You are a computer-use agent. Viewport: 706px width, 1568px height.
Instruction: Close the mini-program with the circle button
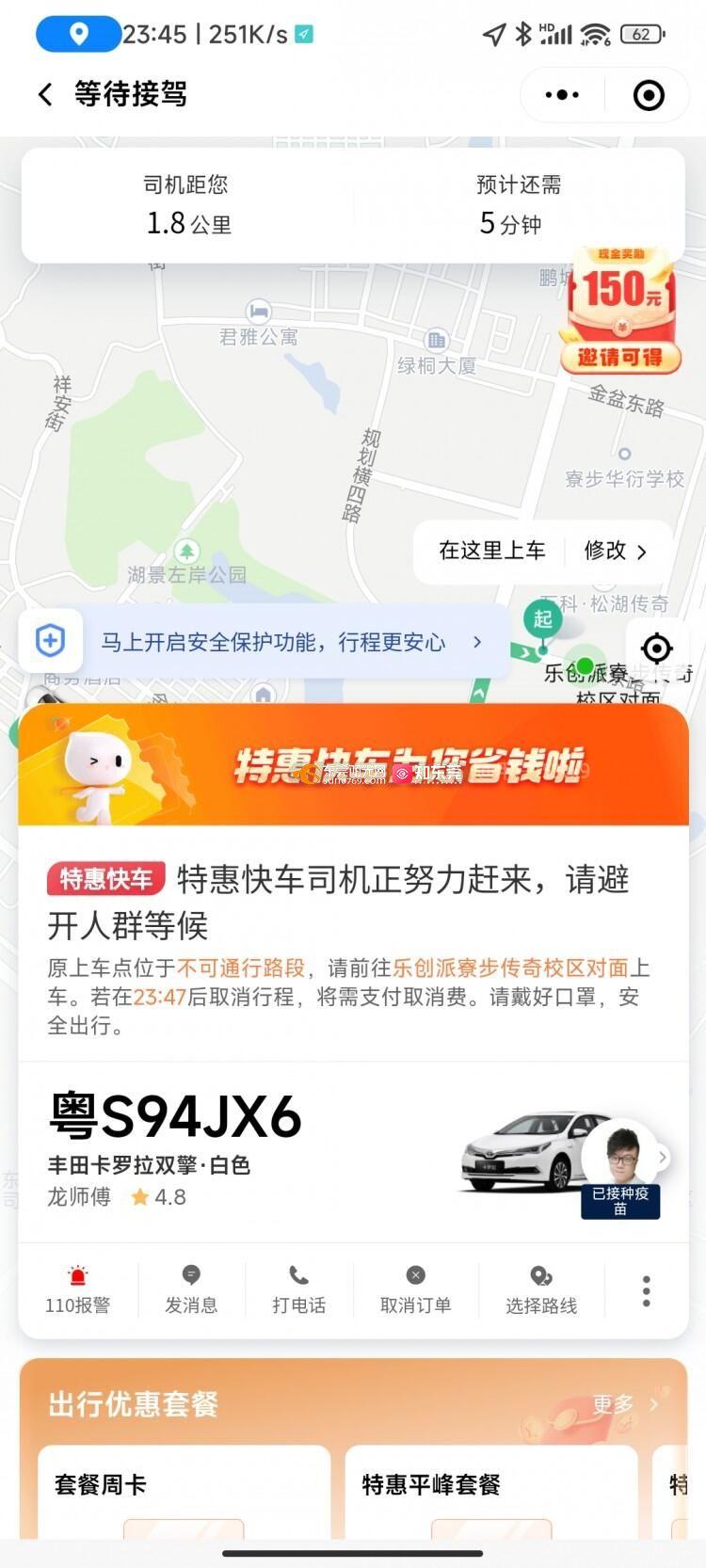[648, 95]
